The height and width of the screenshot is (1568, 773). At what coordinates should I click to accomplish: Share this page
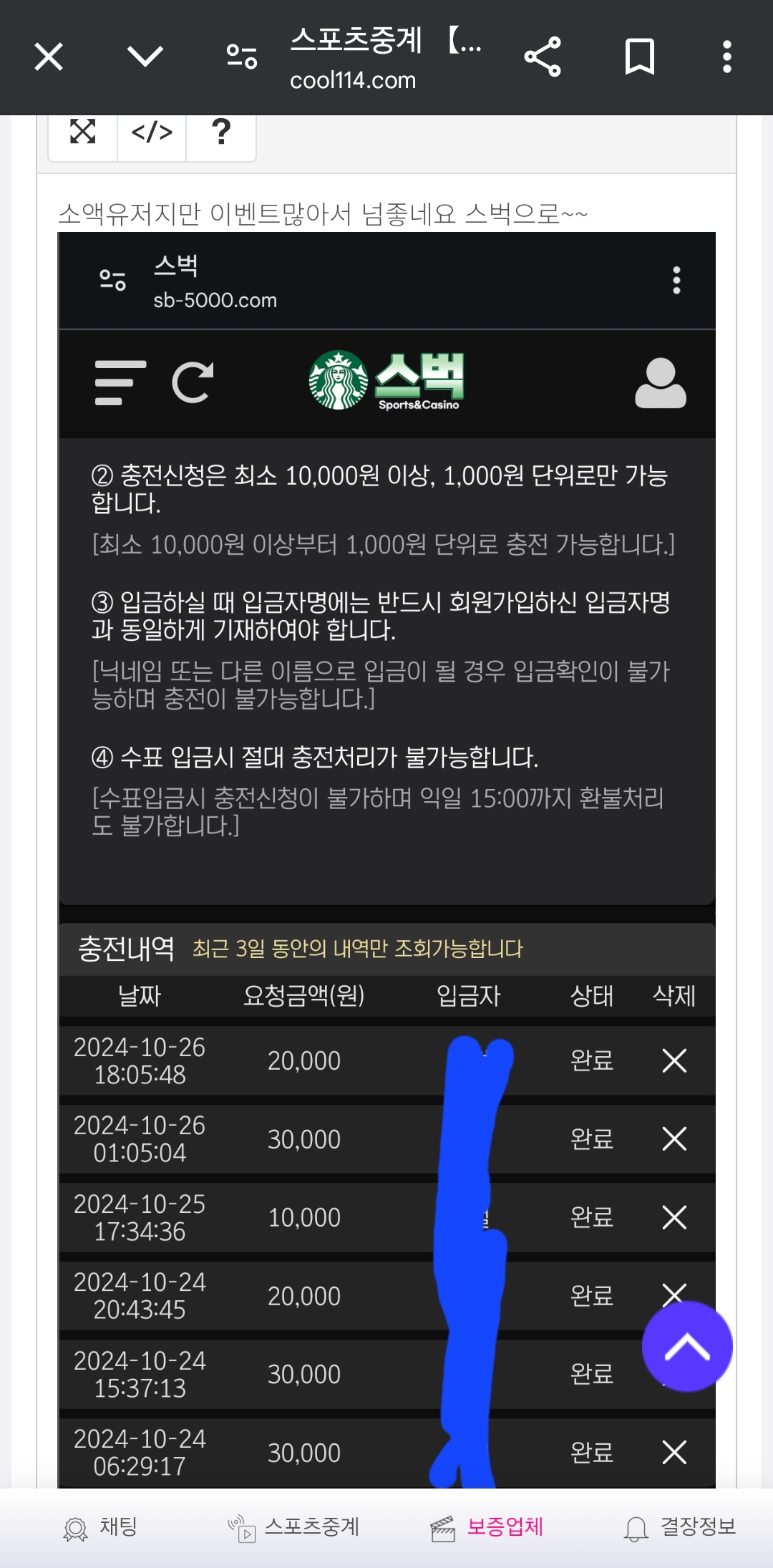[x=543, y=57]
